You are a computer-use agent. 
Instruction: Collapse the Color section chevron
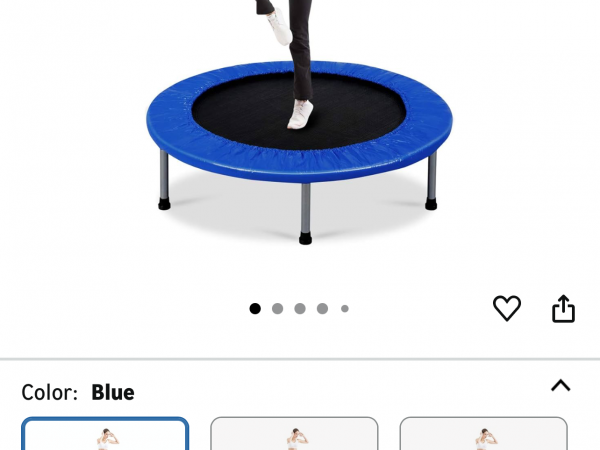(561, 385)
